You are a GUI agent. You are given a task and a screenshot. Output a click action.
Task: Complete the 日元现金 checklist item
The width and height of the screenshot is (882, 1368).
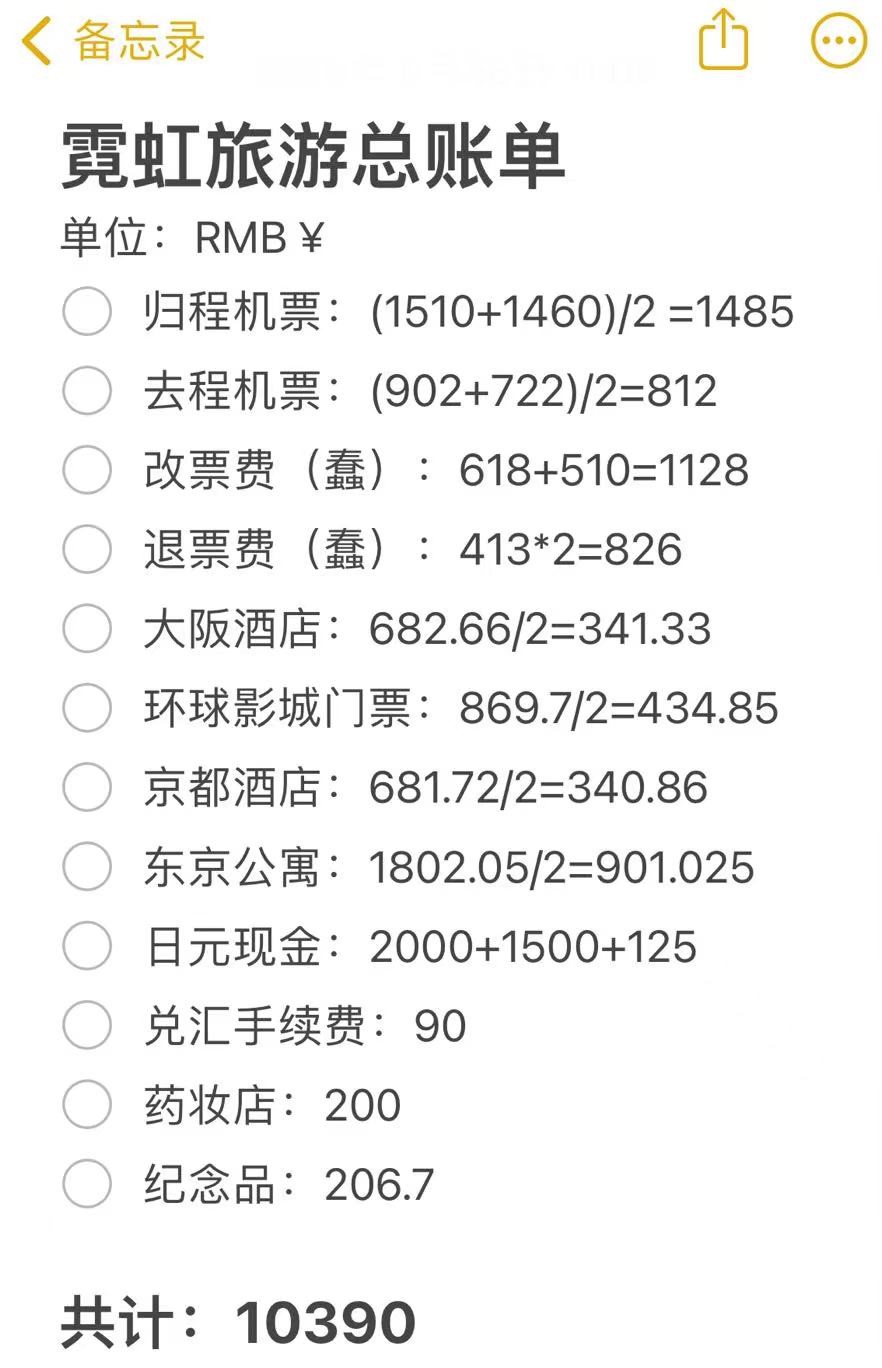click(x=87, y=946)
